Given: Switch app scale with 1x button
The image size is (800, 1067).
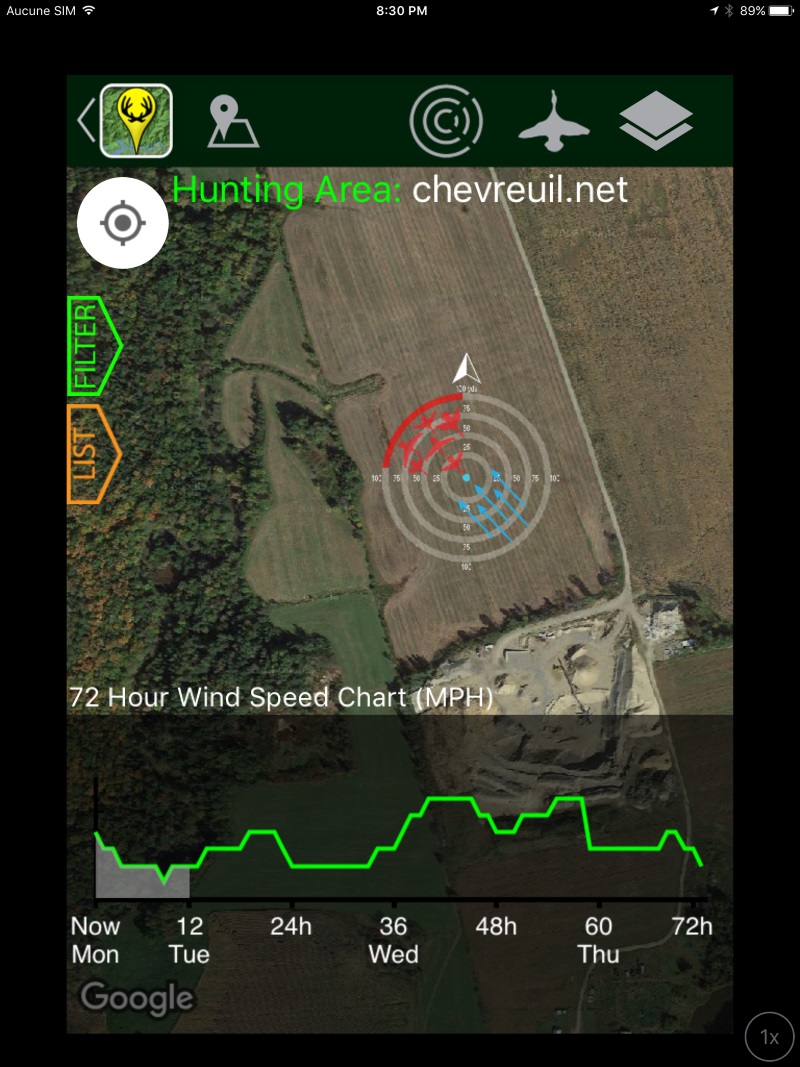Looking at the screenshot, I should coord(769,1037).
